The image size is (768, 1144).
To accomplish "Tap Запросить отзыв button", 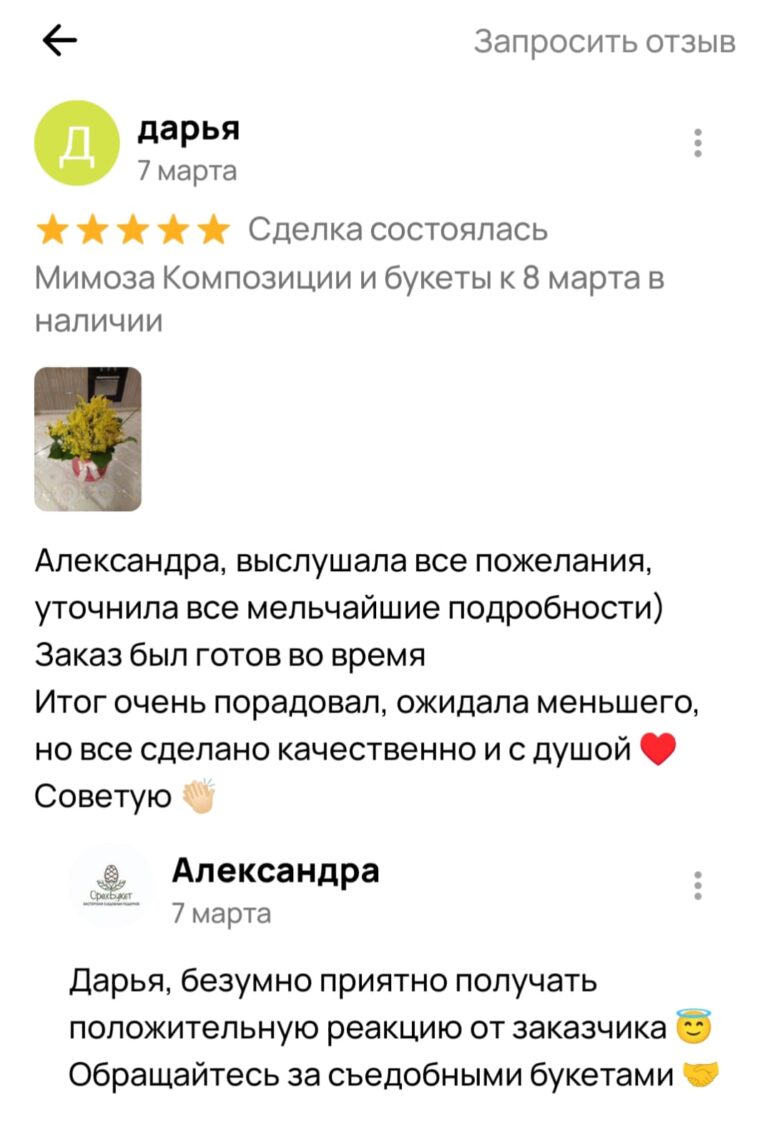I will point(604,42).
